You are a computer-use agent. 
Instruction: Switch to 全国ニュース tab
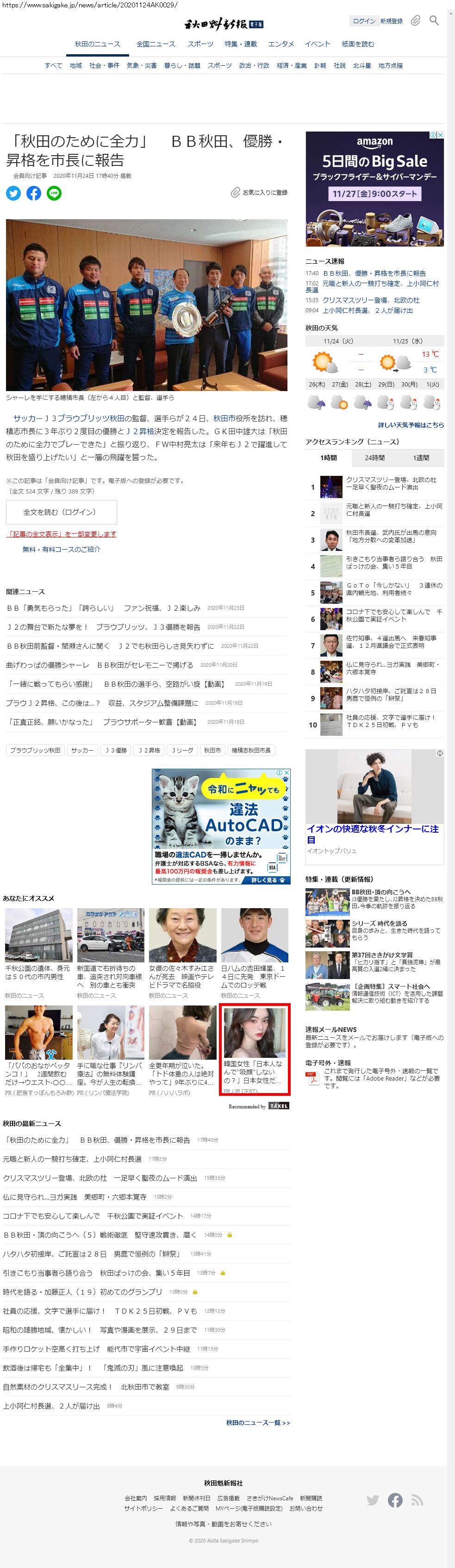pyautogui.click(x=156, y=44)
